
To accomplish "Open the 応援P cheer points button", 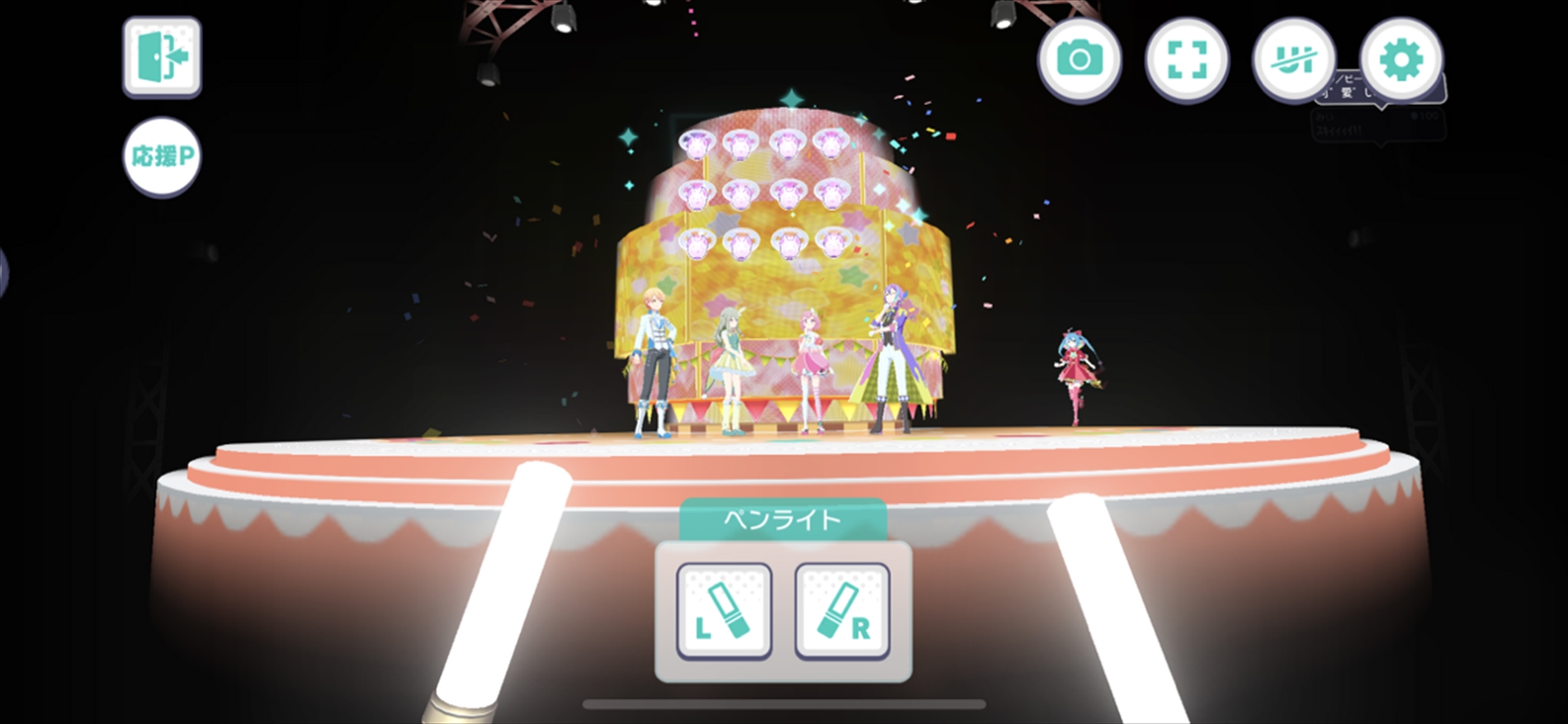I will 163,156.
